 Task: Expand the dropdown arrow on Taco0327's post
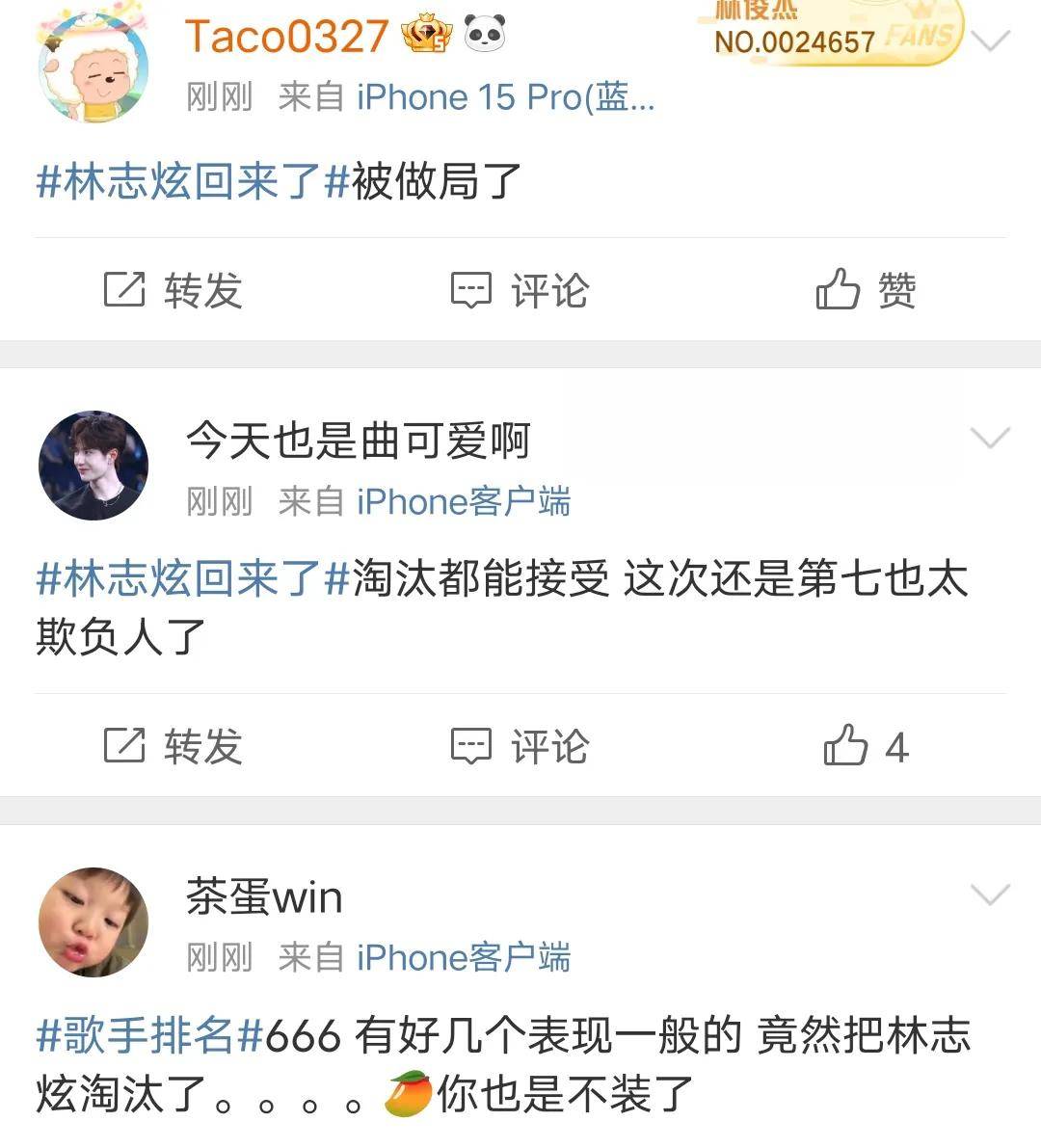[990, 40]
